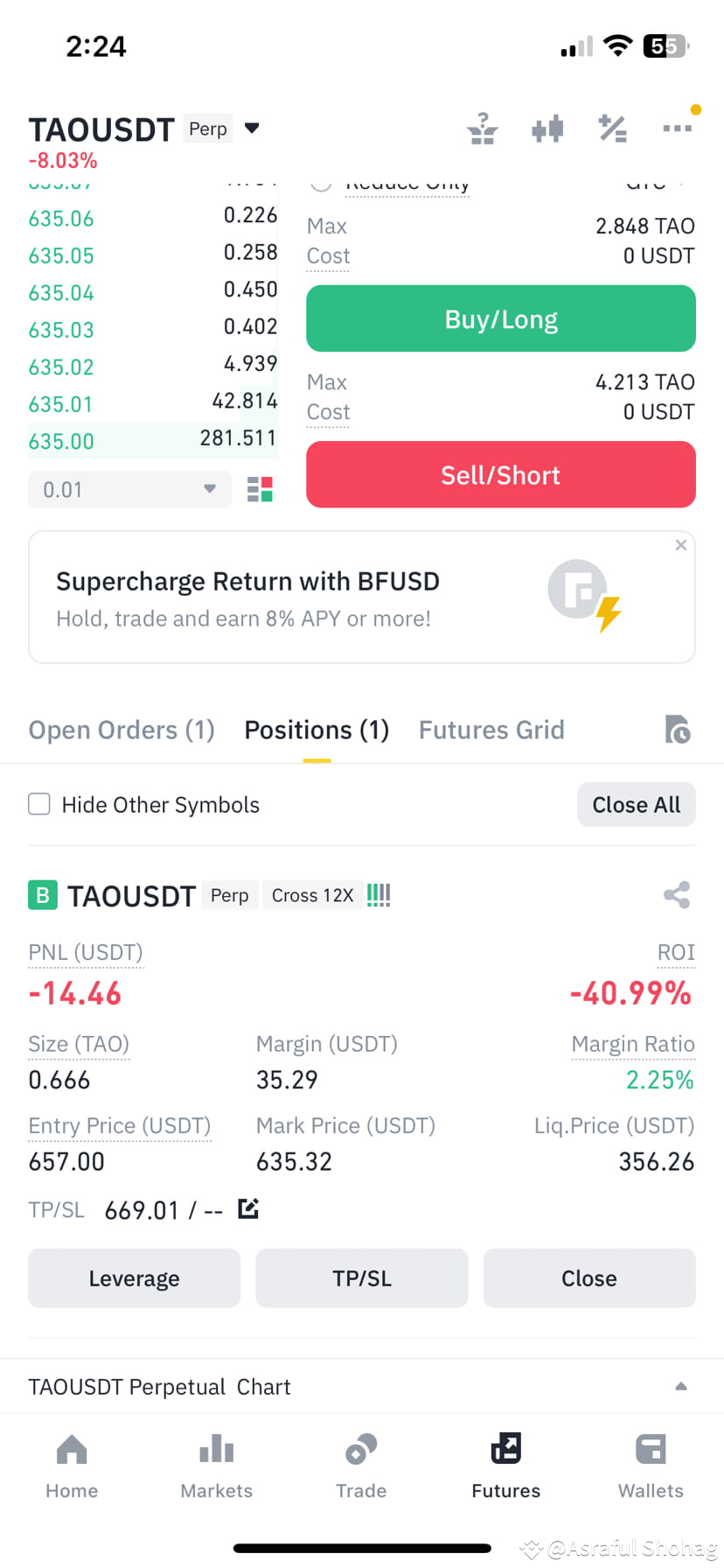The image size is (724, 1568).
Task: Expand the TAOUSDT Perp symbol selector
Action: click(251, 128)
